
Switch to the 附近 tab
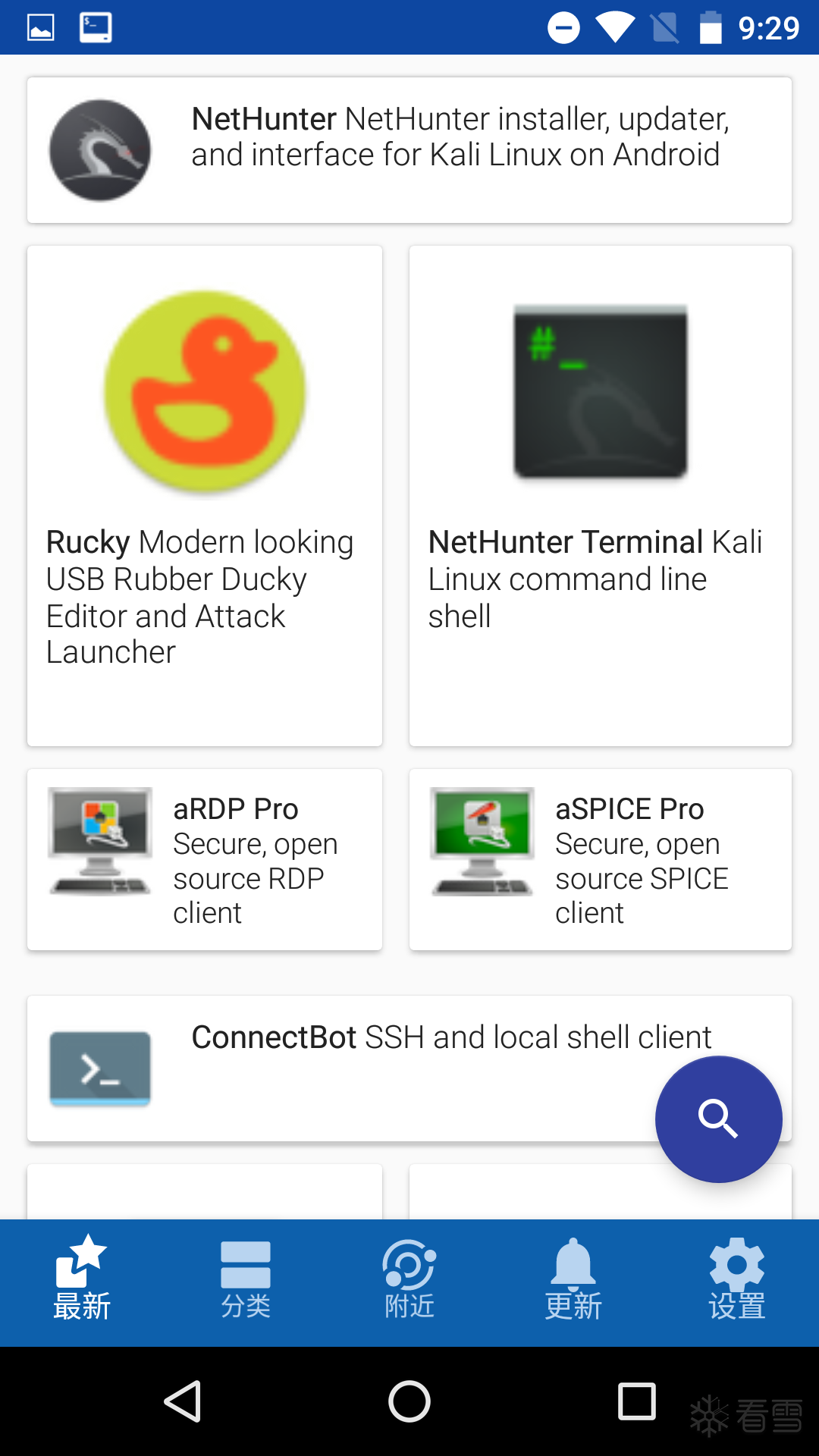coord(409,1282)
